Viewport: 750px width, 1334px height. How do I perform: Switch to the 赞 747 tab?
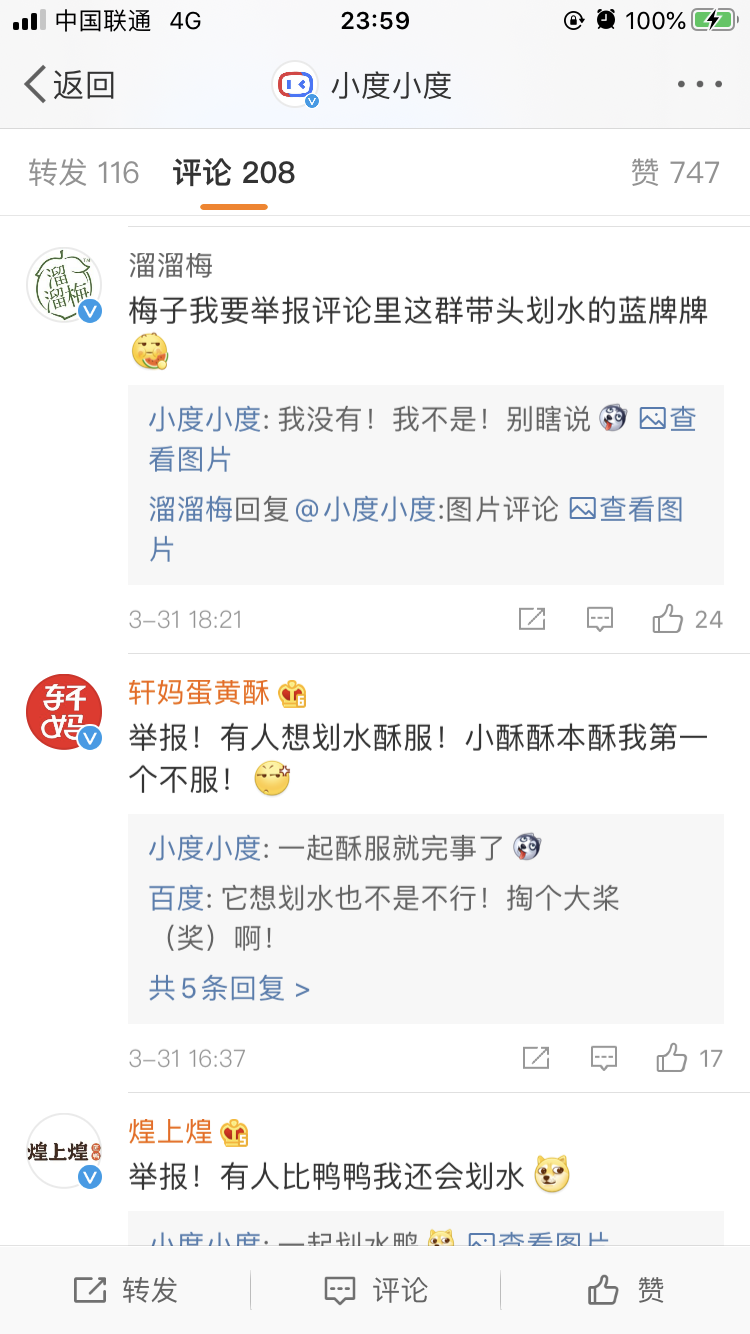coord(675,173)
